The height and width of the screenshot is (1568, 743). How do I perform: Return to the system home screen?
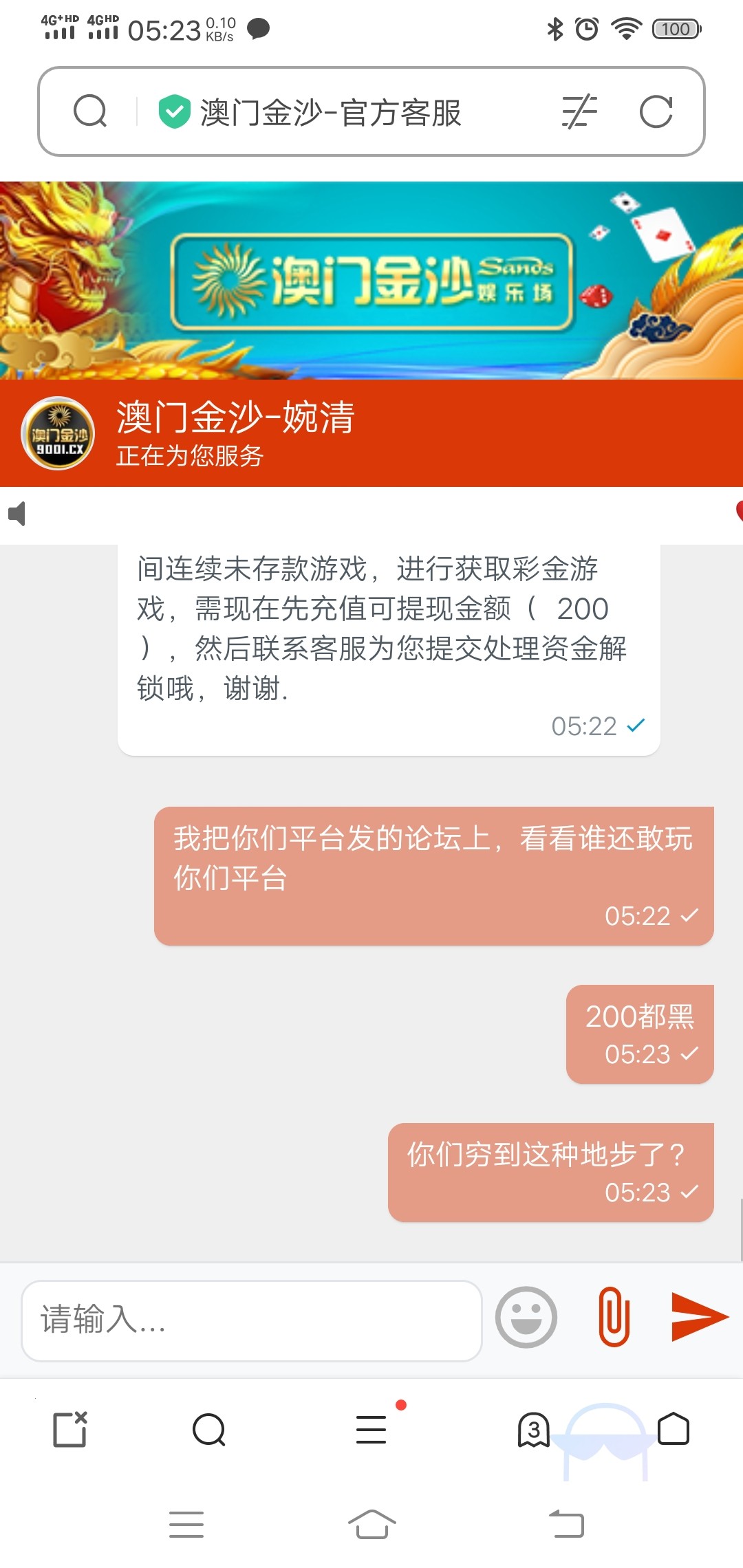[x=371, y=1524]
